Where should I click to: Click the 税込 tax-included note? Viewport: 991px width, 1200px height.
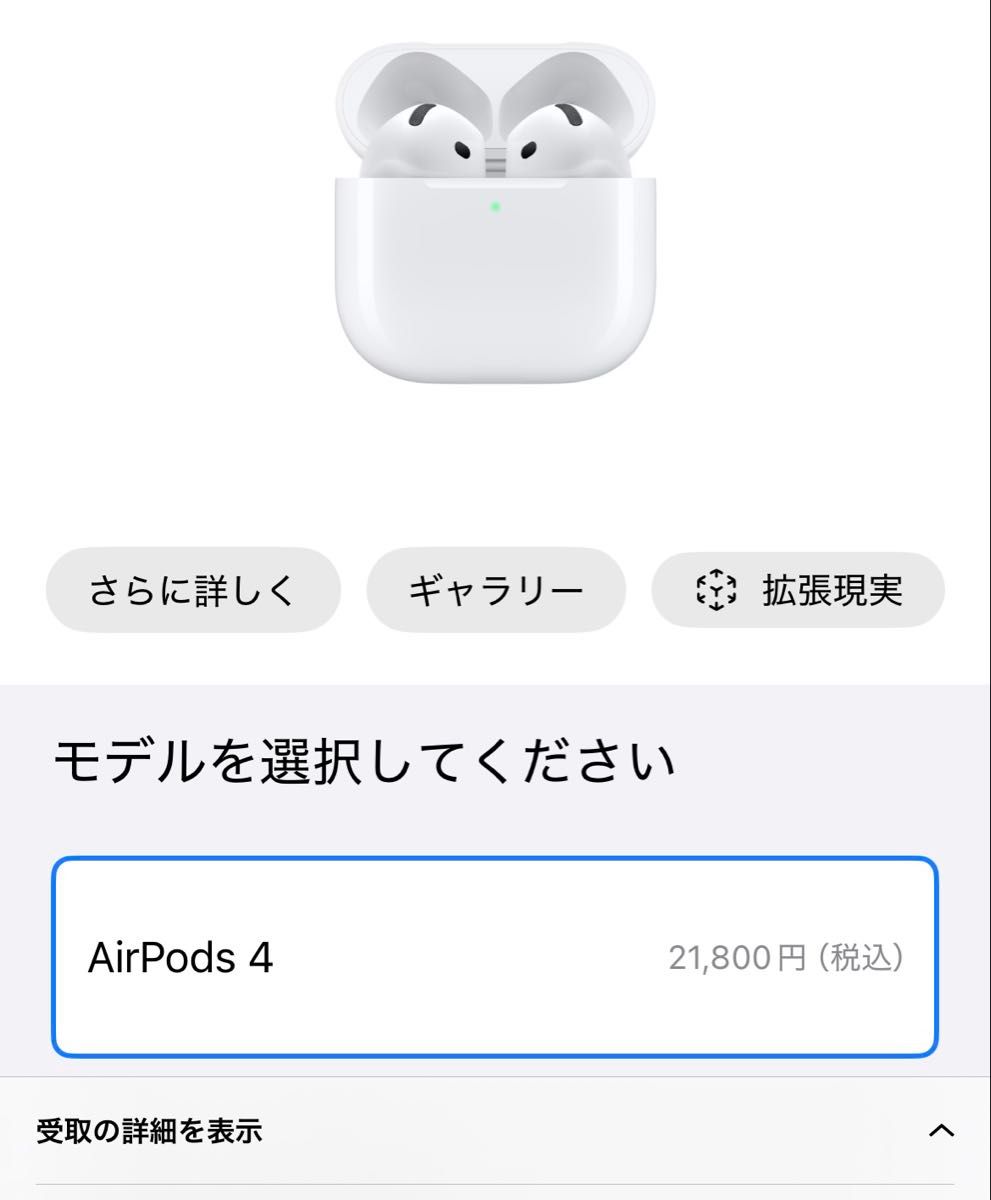point(863,957)
